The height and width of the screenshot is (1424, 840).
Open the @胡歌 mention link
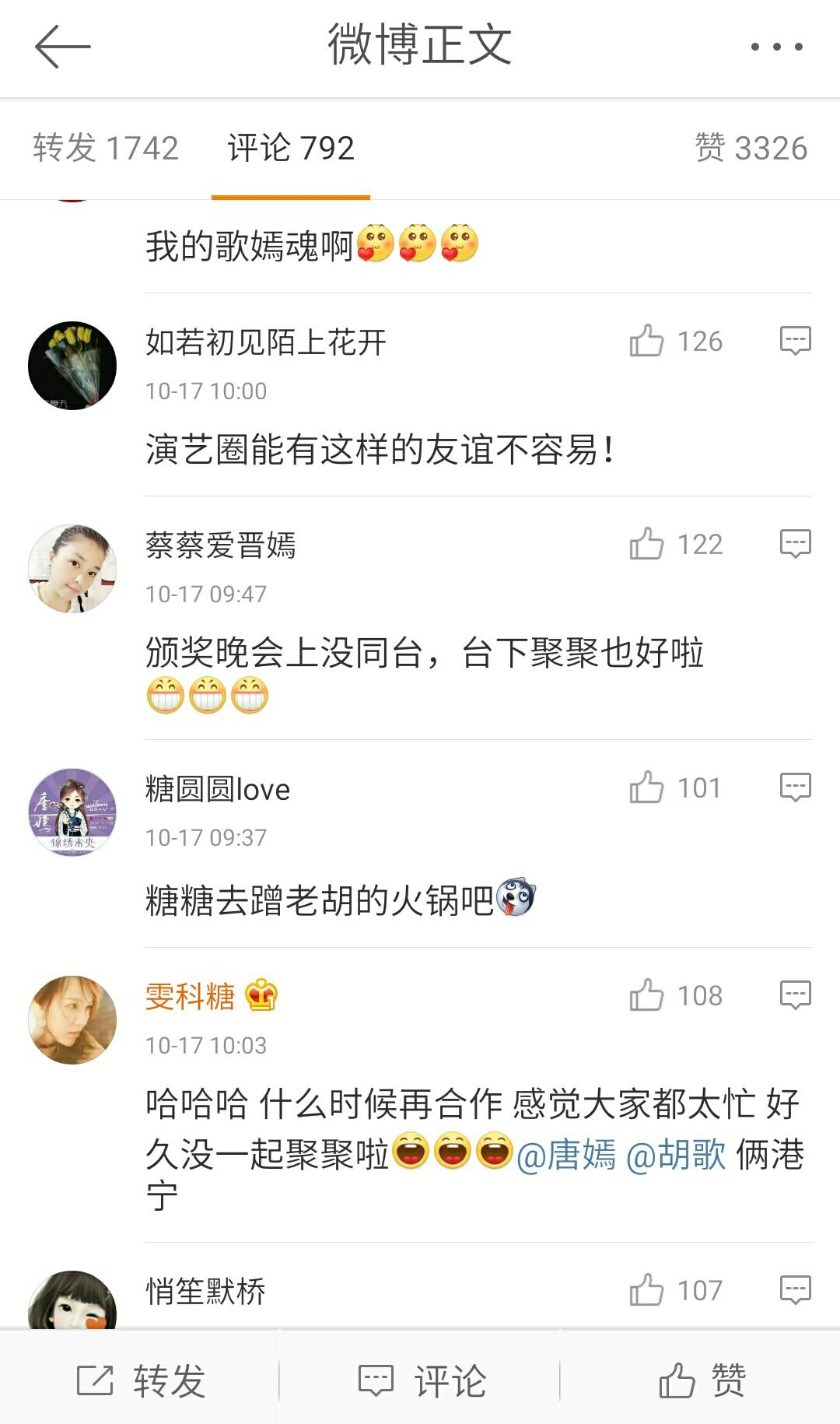(x=676, y=1155)
